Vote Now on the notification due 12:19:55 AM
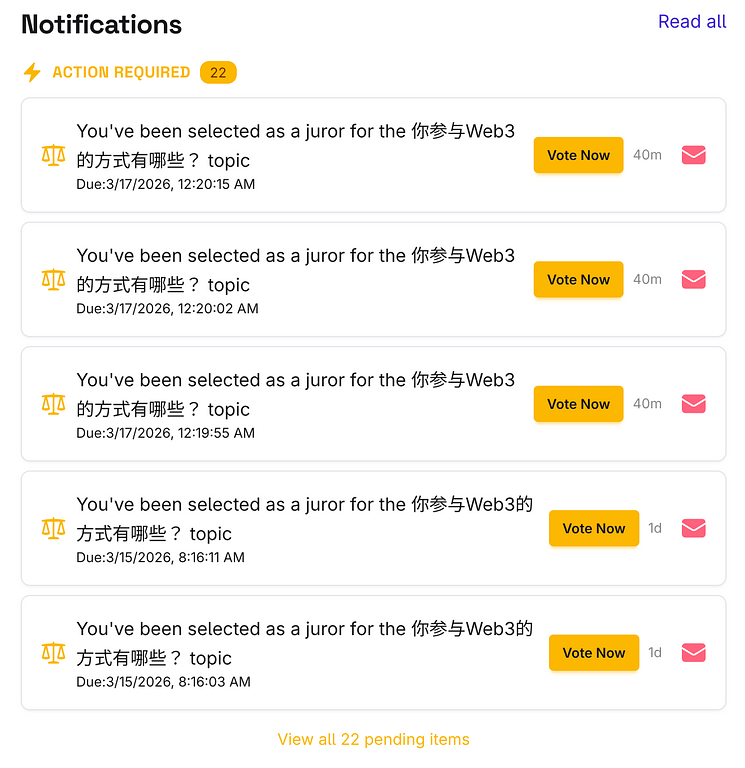This screenshot has height=768, width=745. tap(578, 404)
